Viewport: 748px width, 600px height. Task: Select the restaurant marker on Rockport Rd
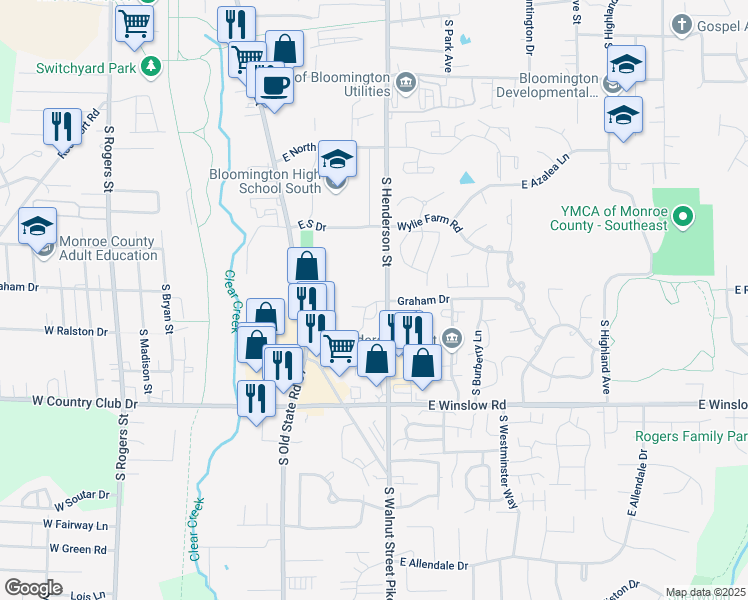[x=62, y=129]
